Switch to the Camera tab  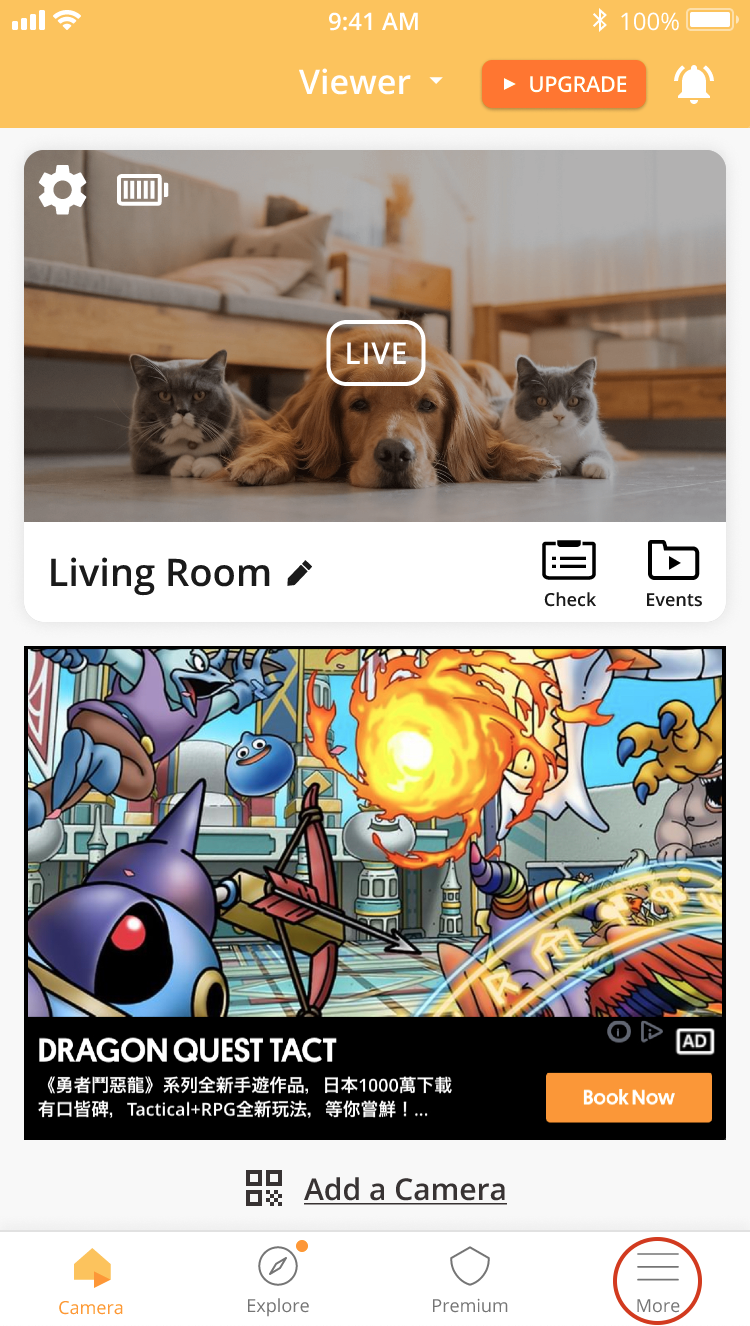[91, 1281]
